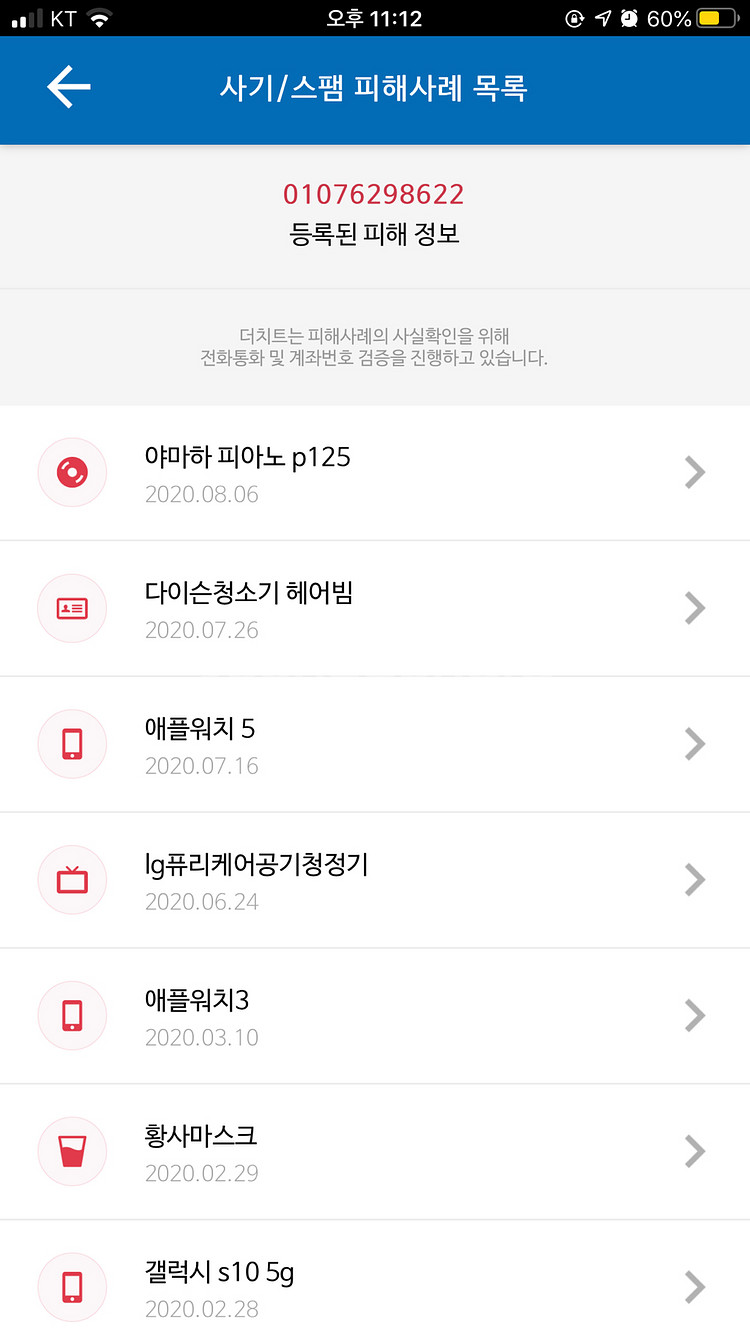Open the 다이슨청소기 헤어빔 report
The image size is (750, 1333).
click(x=375, y=608)
